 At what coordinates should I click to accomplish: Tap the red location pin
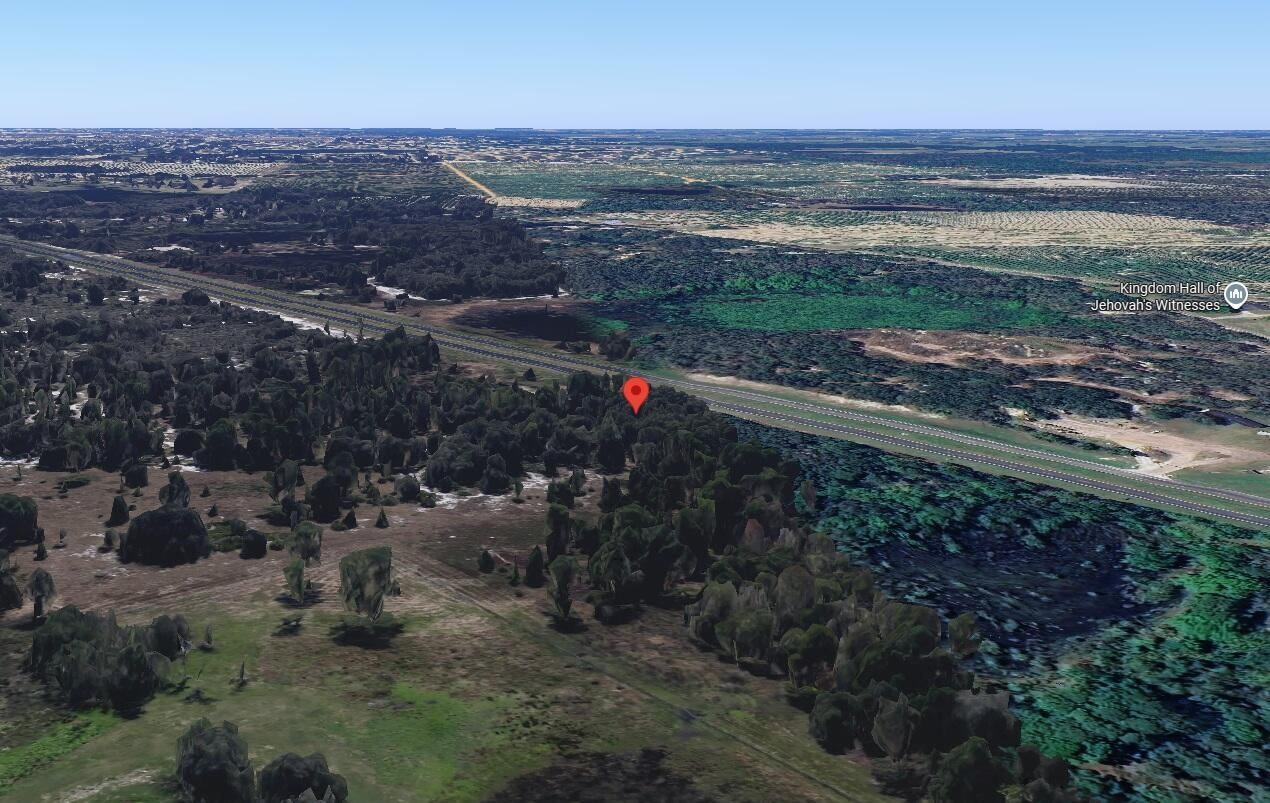(x=636, y=393)
